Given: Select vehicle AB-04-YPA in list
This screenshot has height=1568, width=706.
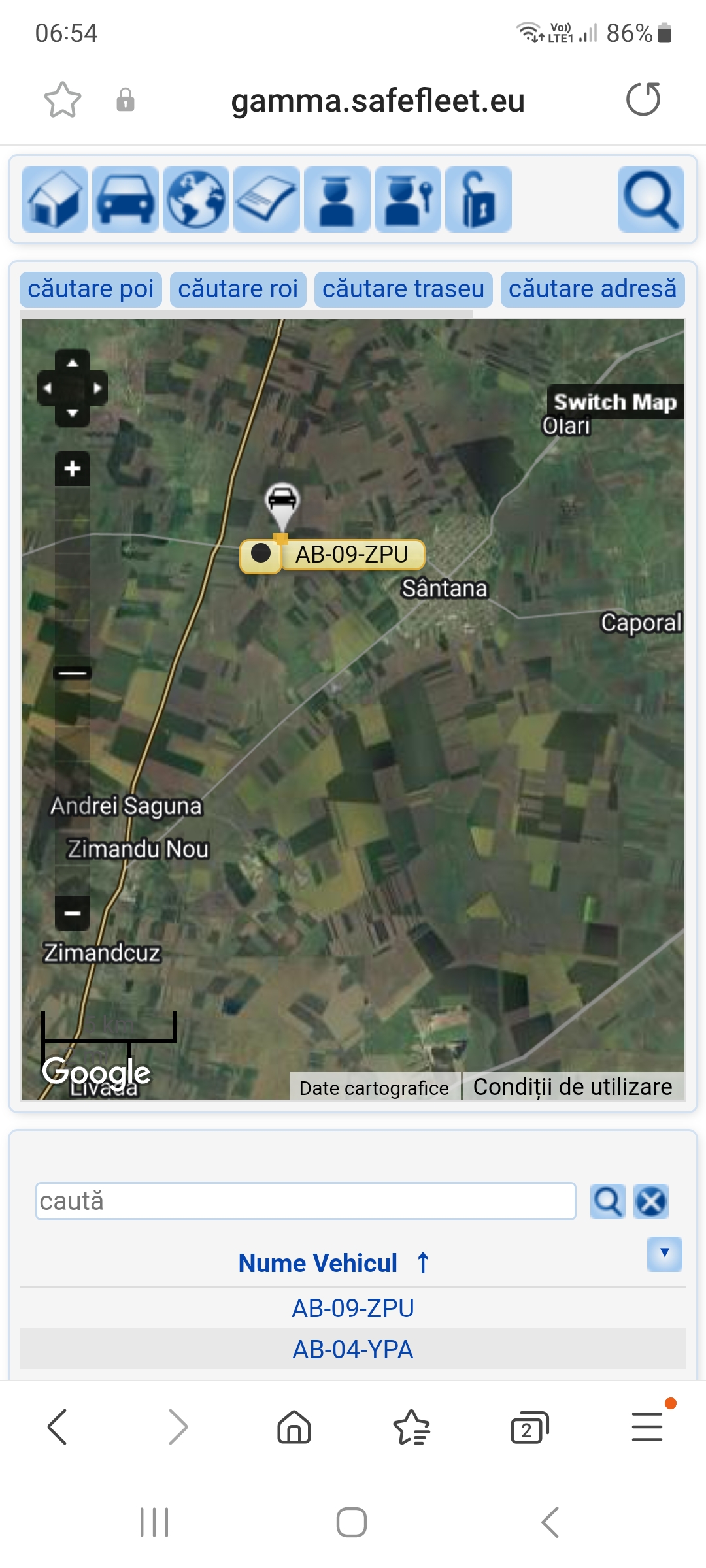Looking at the screenshot, I should tap(353, 1349).
